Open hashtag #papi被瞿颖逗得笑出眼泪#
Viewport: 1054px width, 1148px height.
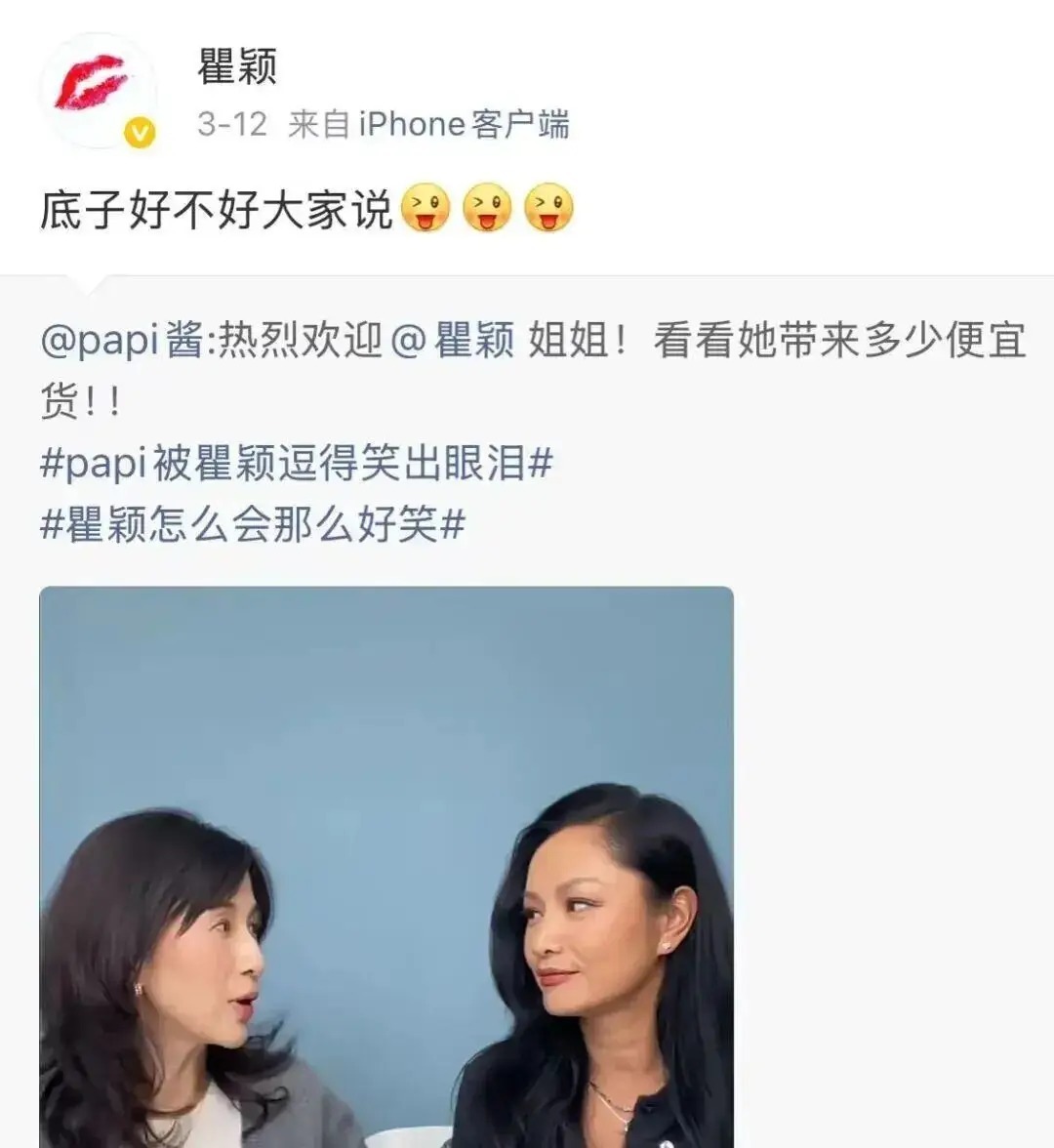point(297,463)
